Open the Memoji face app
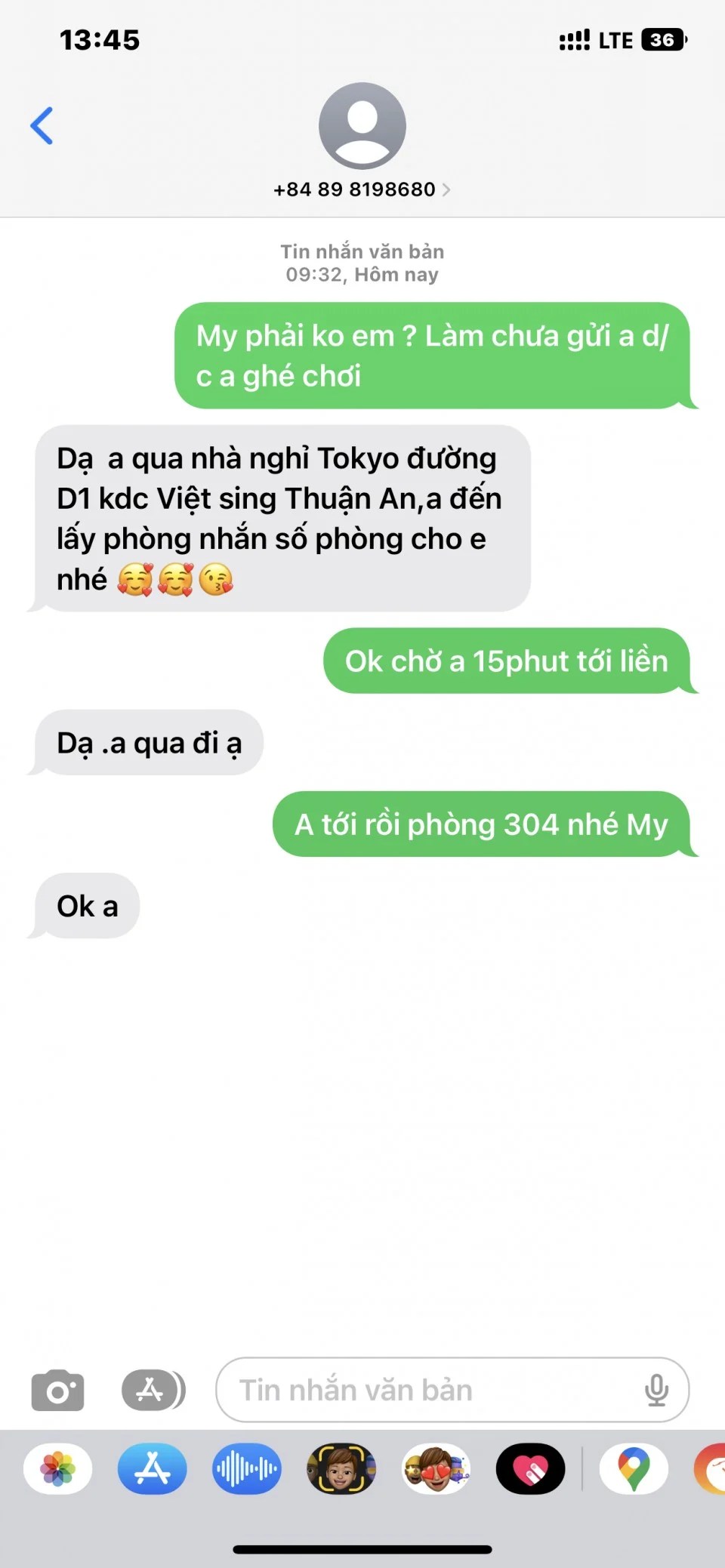 coord(341,1468)
